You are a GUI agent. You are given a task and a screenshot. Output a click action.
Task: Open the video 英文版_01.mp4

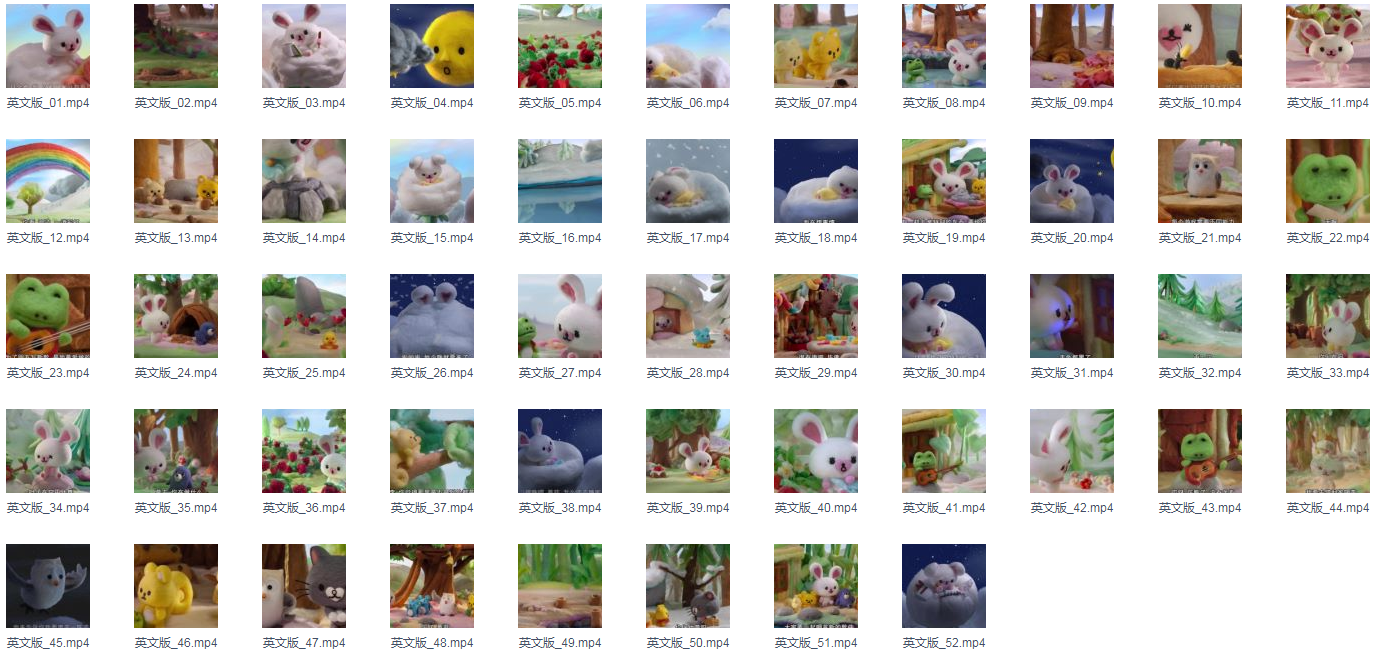coord(48,46)
